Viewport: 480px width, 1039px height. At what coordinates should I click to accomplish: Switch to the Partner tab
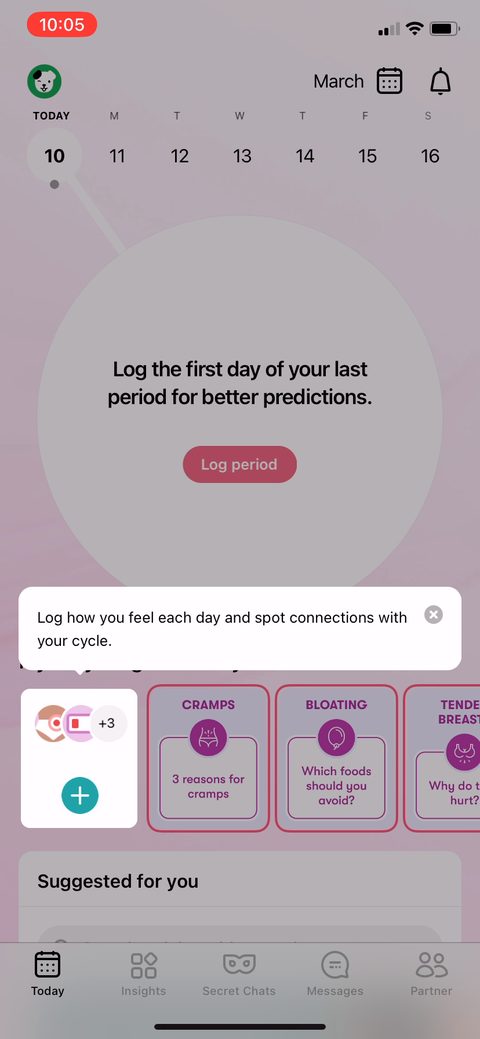(431, 974)
